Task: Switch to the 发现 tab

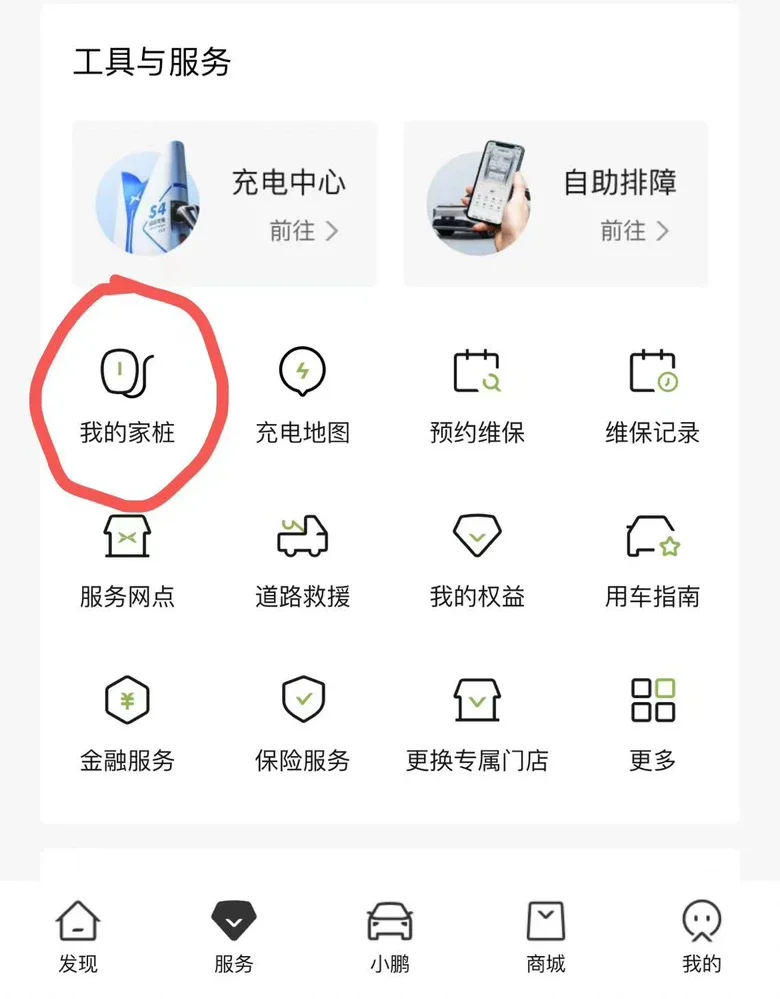Action: pos(78,937)
